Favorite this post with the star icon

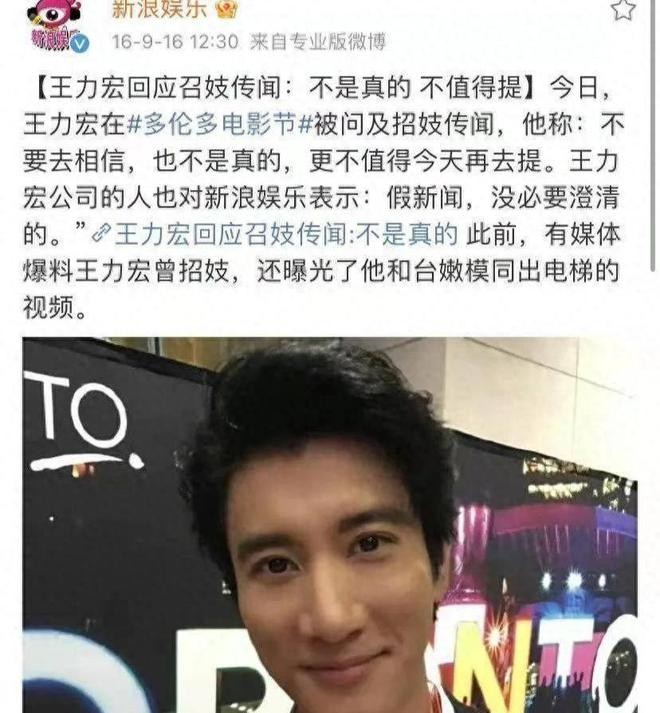coord(623,10)
